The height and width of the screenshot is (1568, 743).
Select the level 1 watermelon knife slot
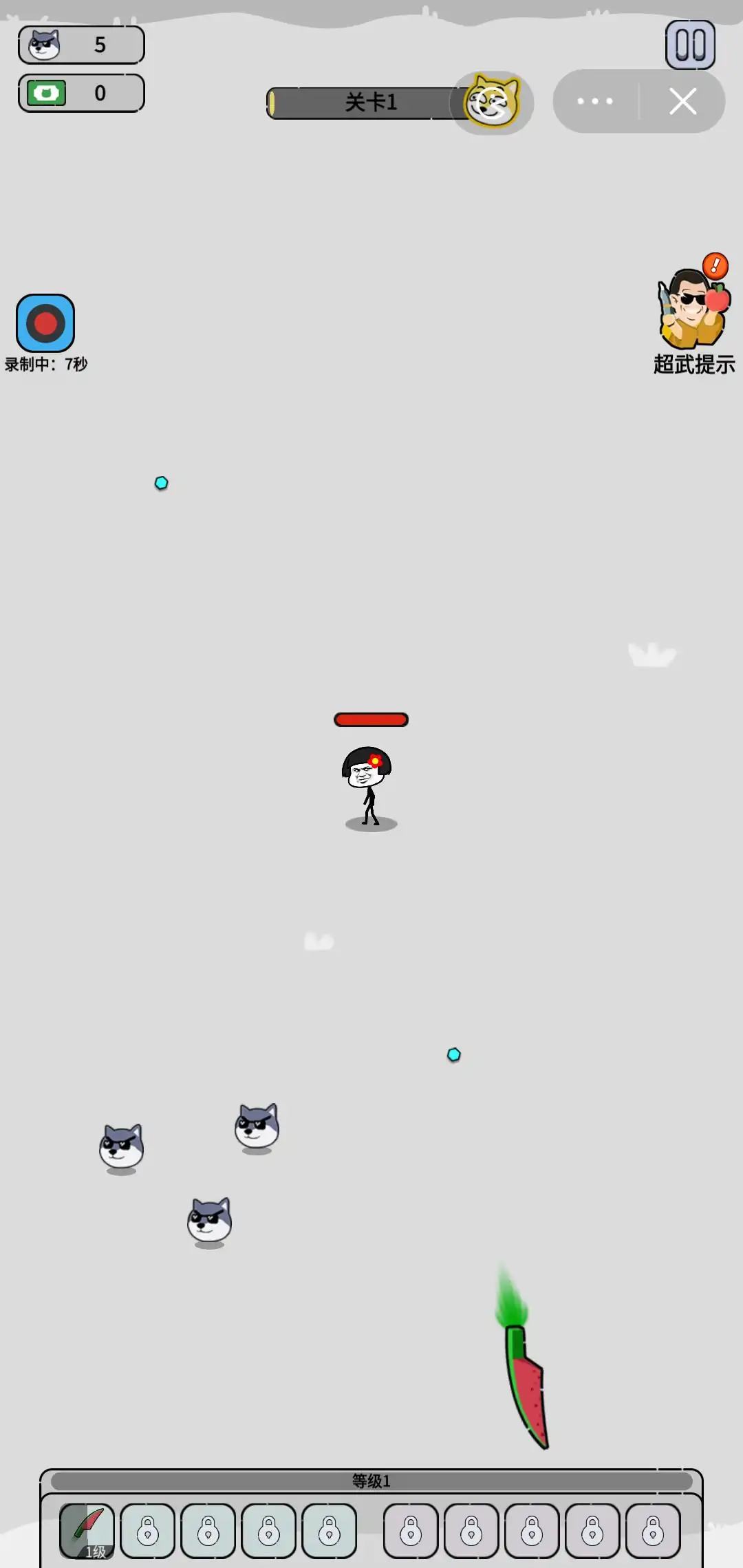[87, 1531]
